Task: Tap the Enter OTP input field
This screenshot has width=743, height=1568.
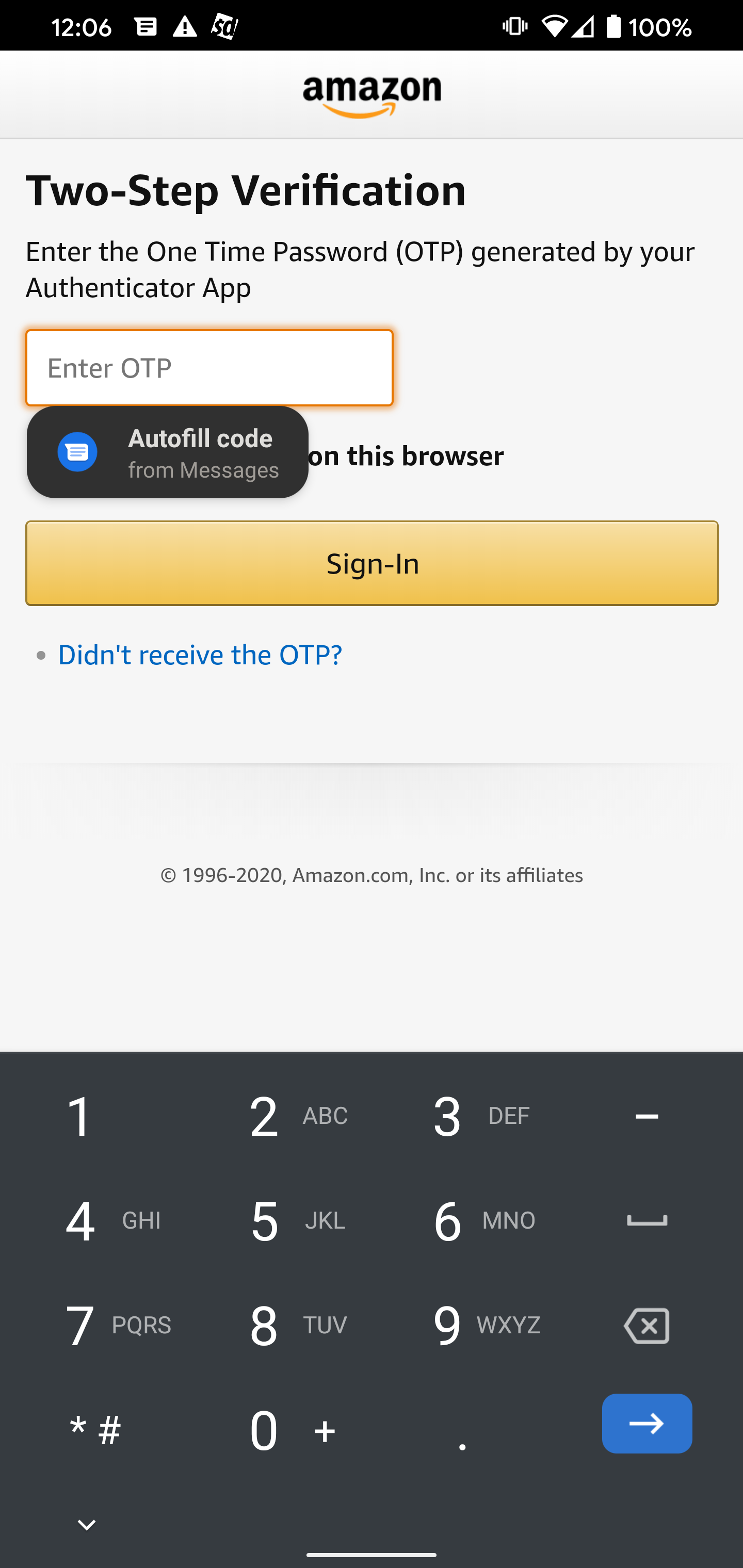Action: pyautogui.click(x=209, y=368)
